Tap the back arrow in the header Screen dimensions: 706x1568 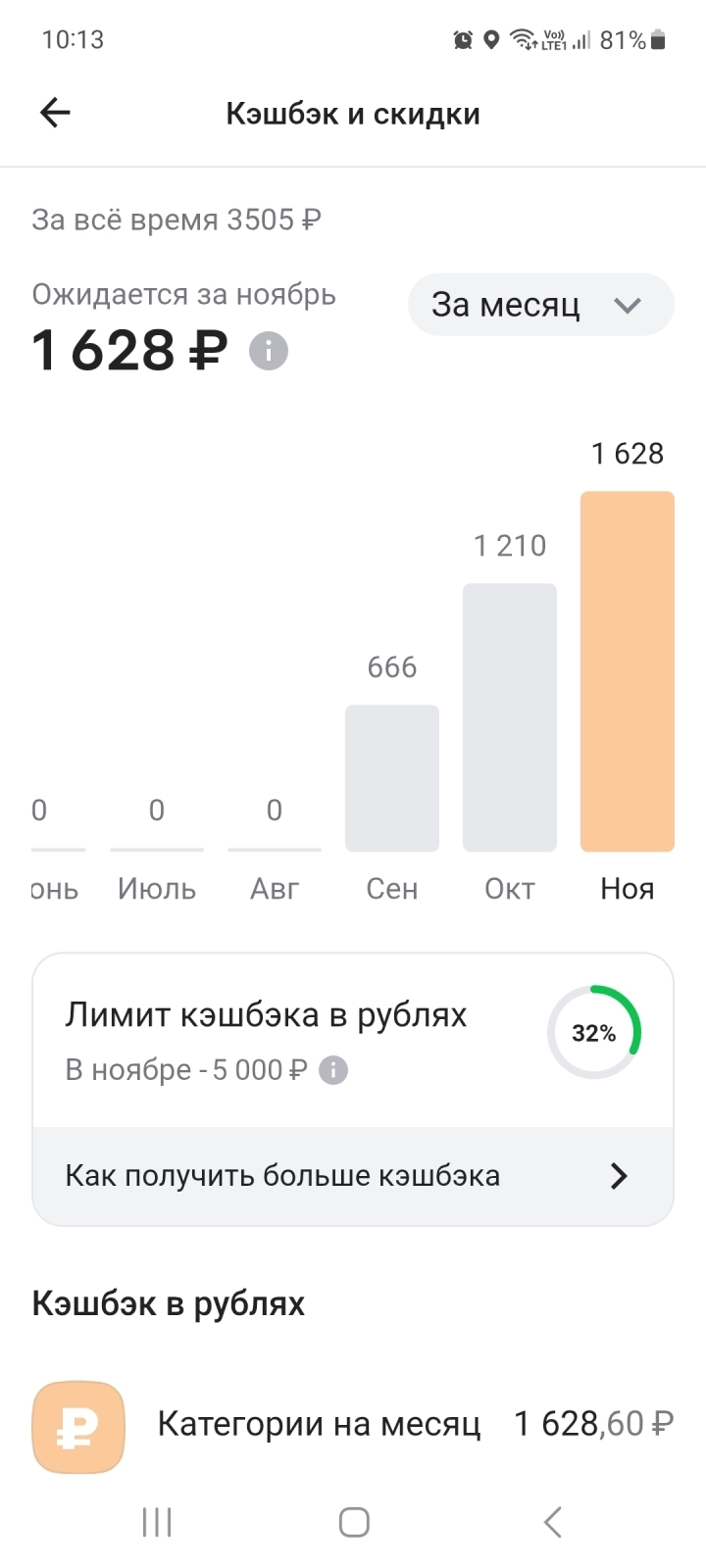click(x=55, y=112)
